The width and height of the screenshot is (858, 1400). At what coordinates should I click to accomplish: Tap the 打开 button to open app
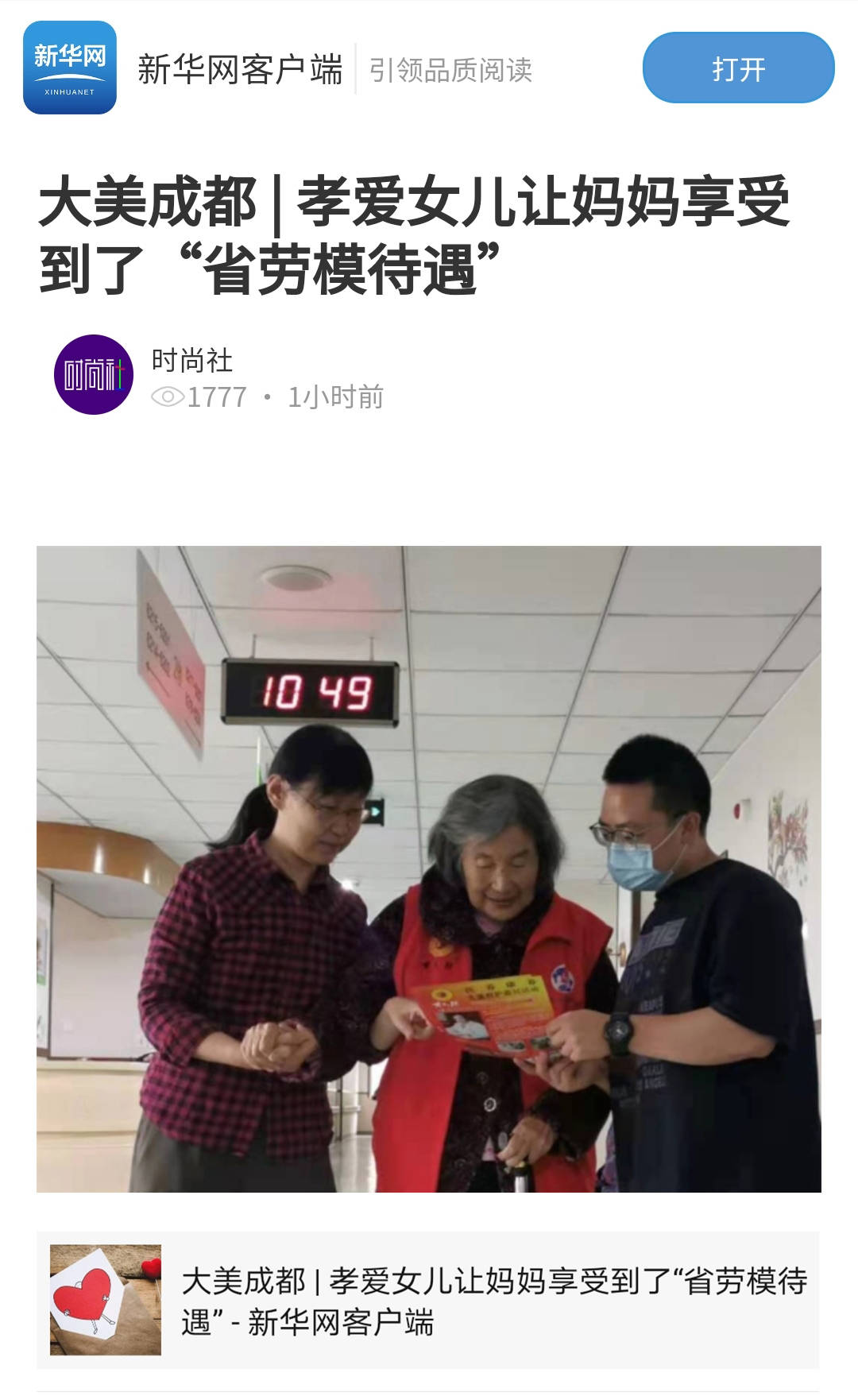coord(738,68)
